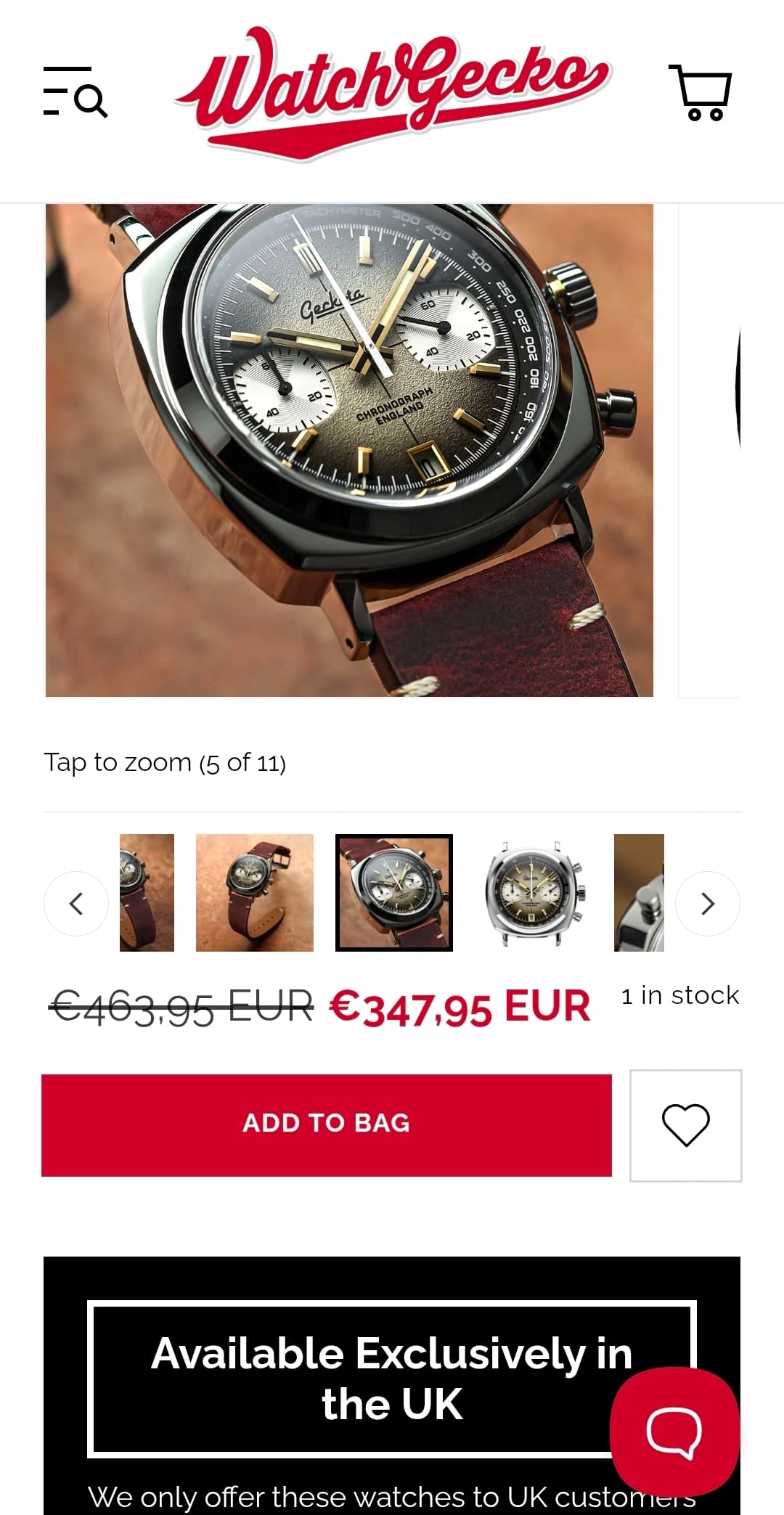Select the partially visible last thumbnail
This screenshot has width=784, height=1515.
pos(639,892)
